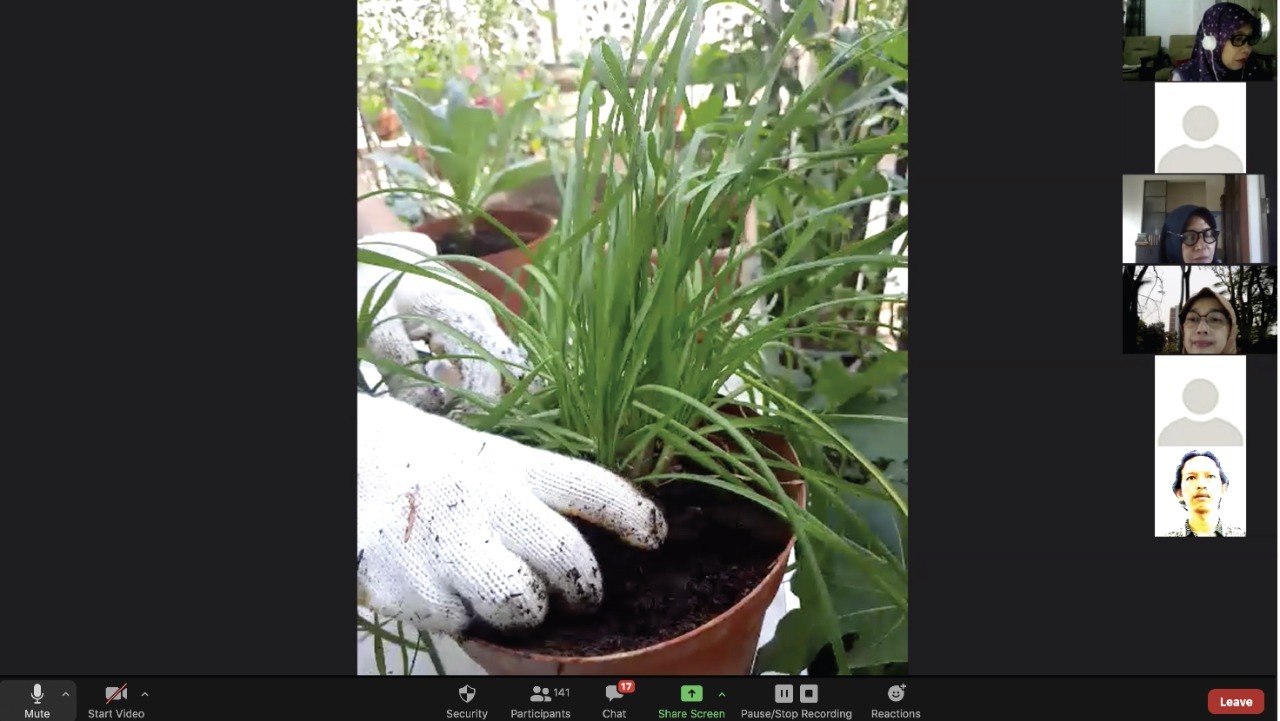Expand audio options arrow beside Mute
This screenshot has width=1280, height=721.
[66, 694]
